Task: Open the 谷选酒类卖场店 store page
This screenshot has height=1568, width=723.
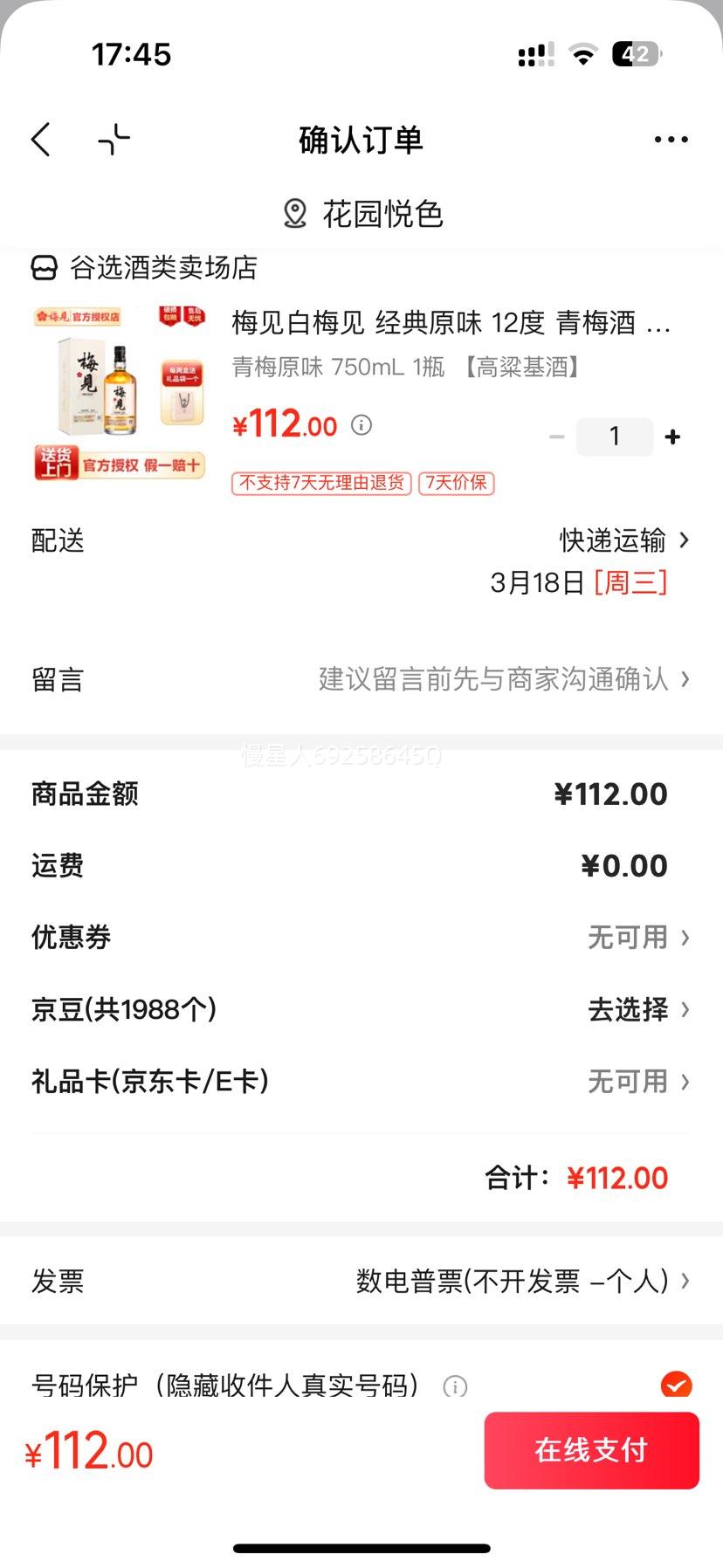Action: tap(145, 268)
